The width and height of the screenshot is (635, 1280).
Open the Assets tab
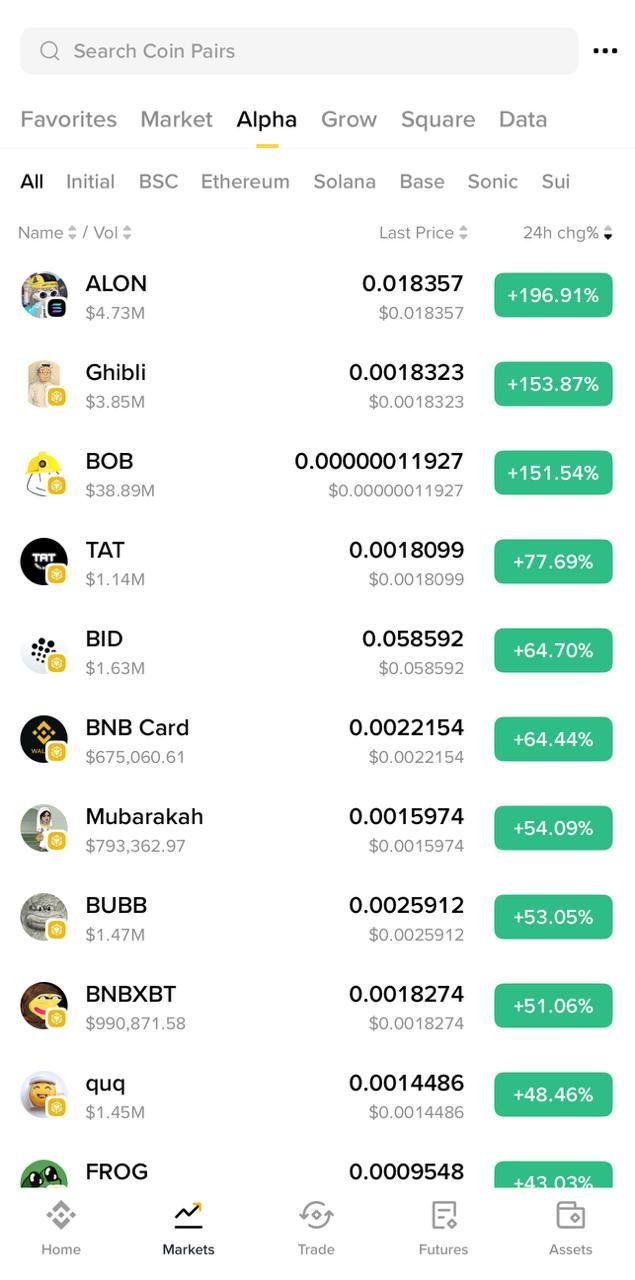point(570,1228)
